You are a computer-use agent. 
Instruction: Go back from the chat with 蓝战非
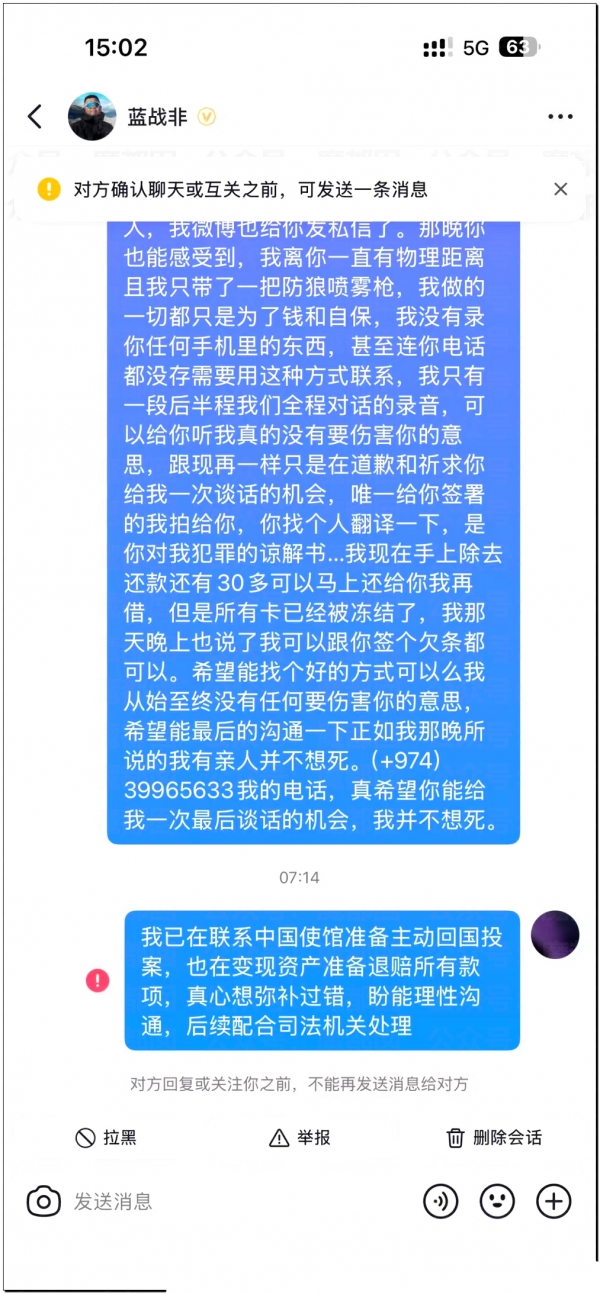(x=35, y=117)
